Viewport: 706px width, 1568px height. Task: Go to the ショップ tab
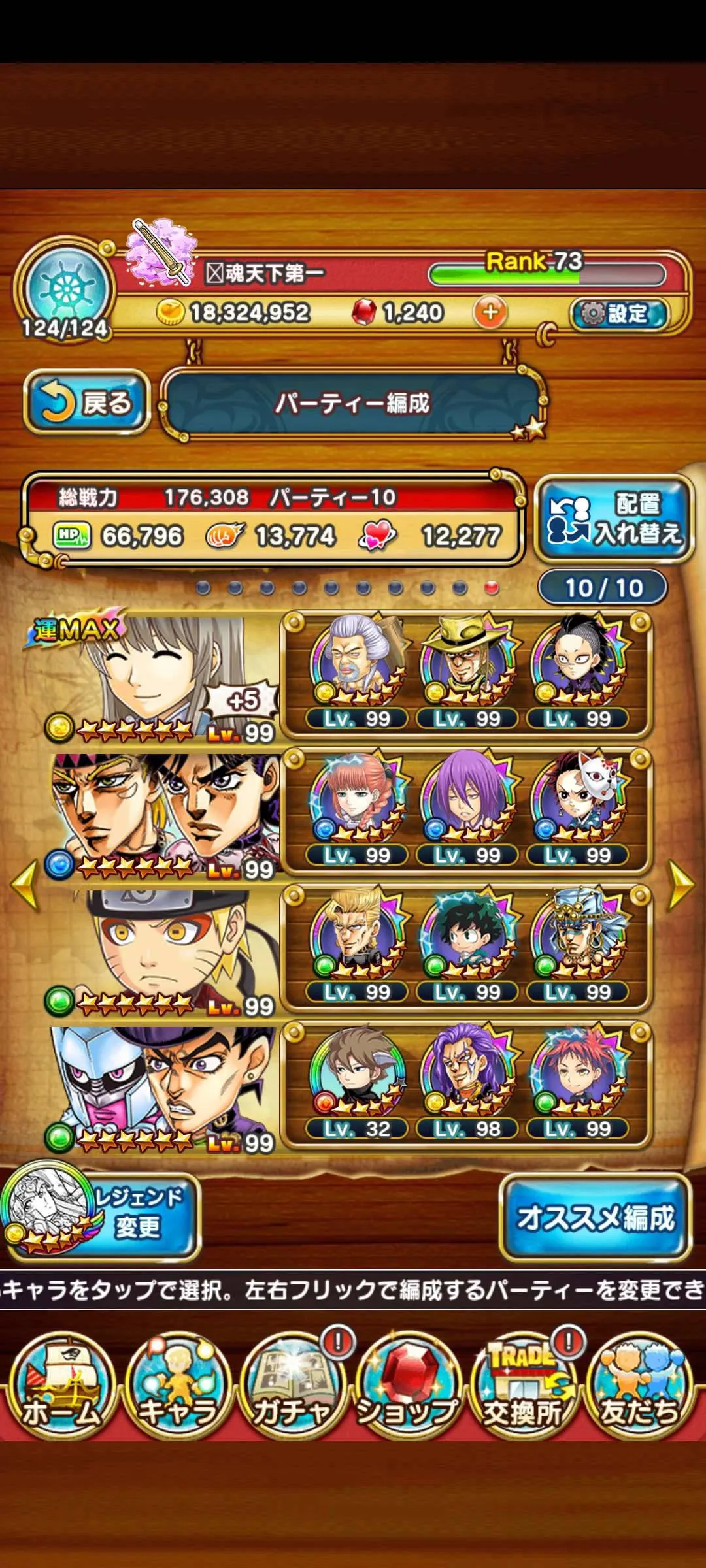(408, 1386)
